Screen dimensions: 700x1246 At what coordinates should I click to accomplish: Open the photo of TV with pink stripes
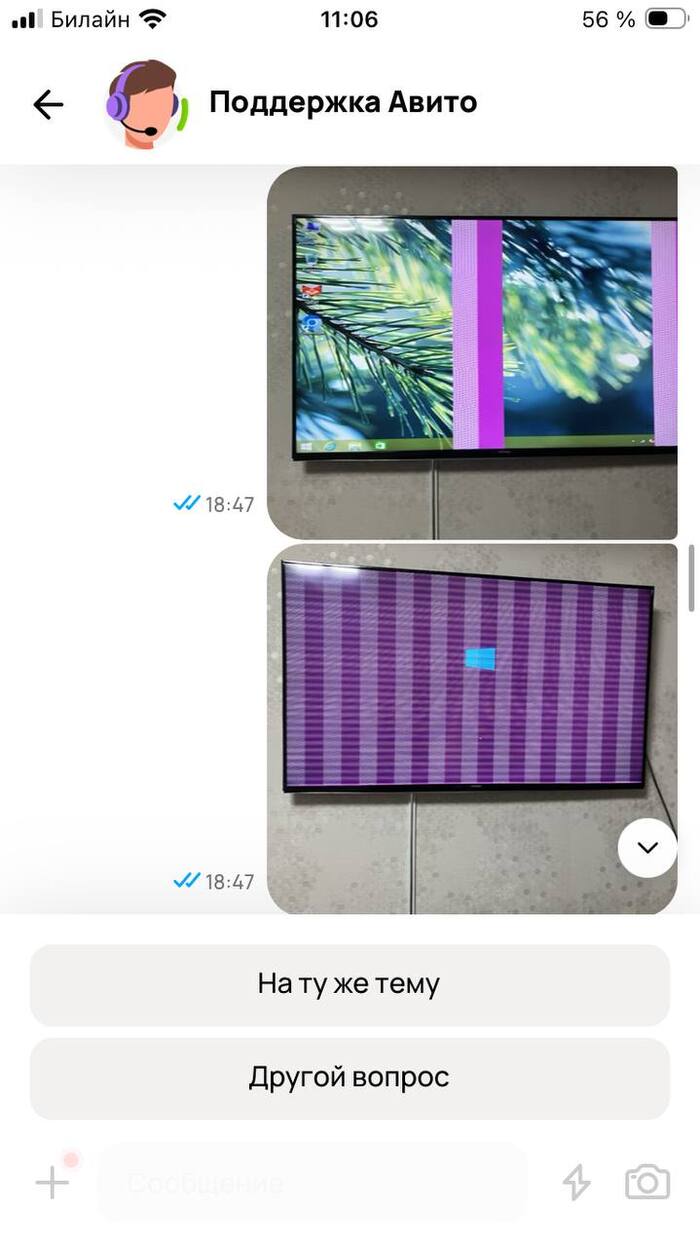[472, 352]
